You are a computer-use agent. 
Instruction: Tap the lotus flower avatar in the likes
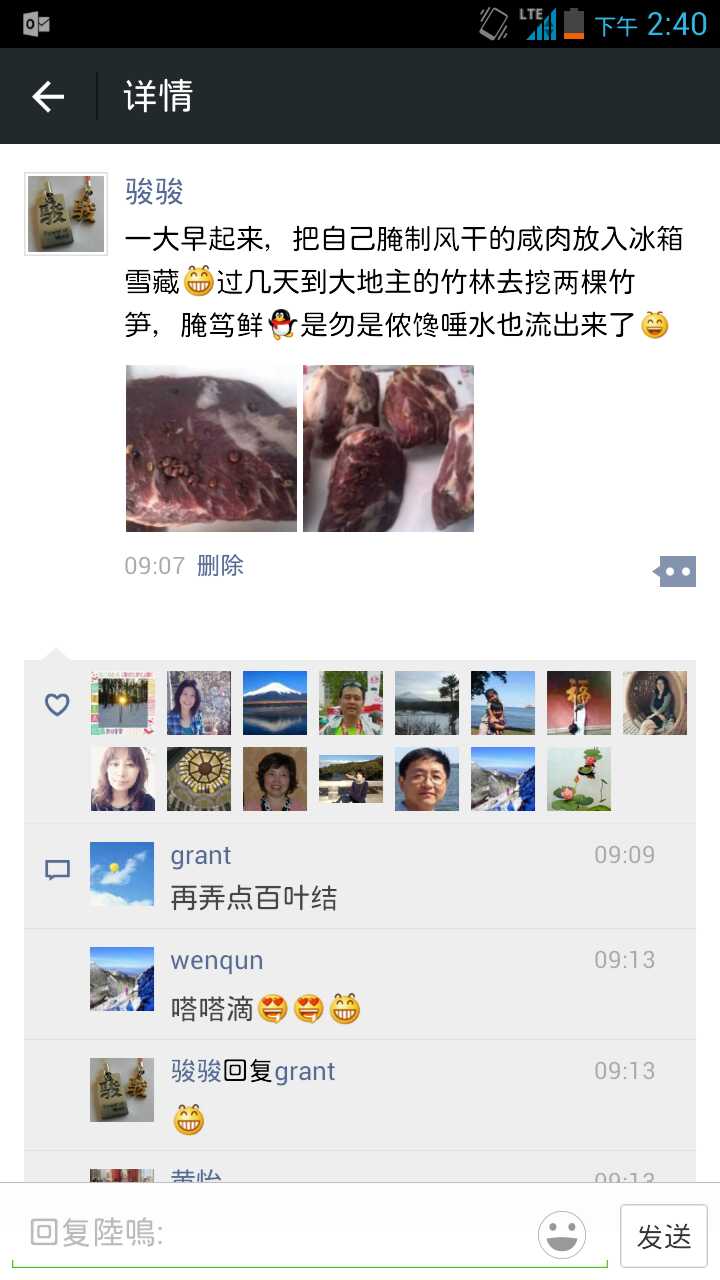[x=579, y=779]
